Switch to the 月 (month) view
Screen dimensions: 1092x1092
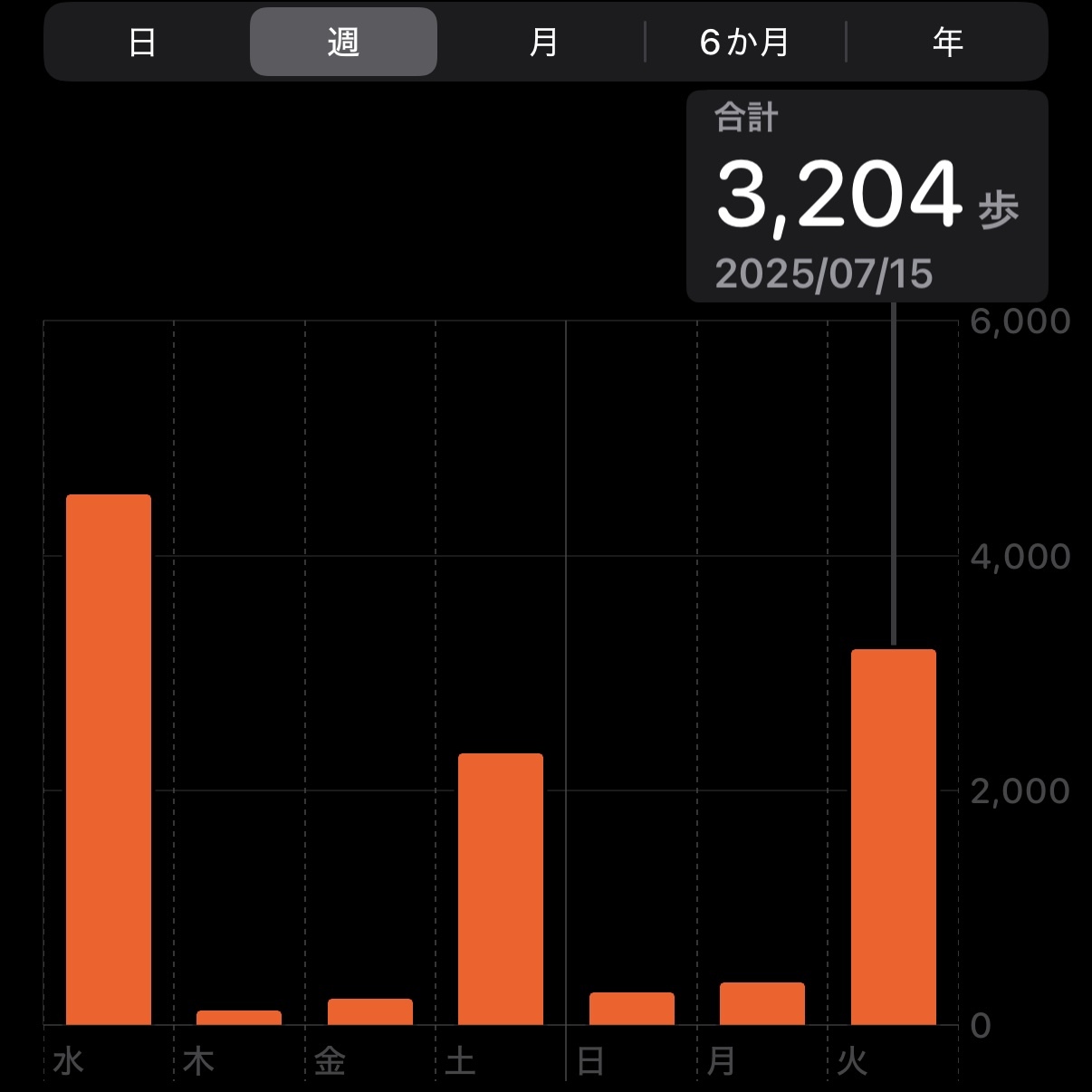pyautogui.click(x=543, y=43)
